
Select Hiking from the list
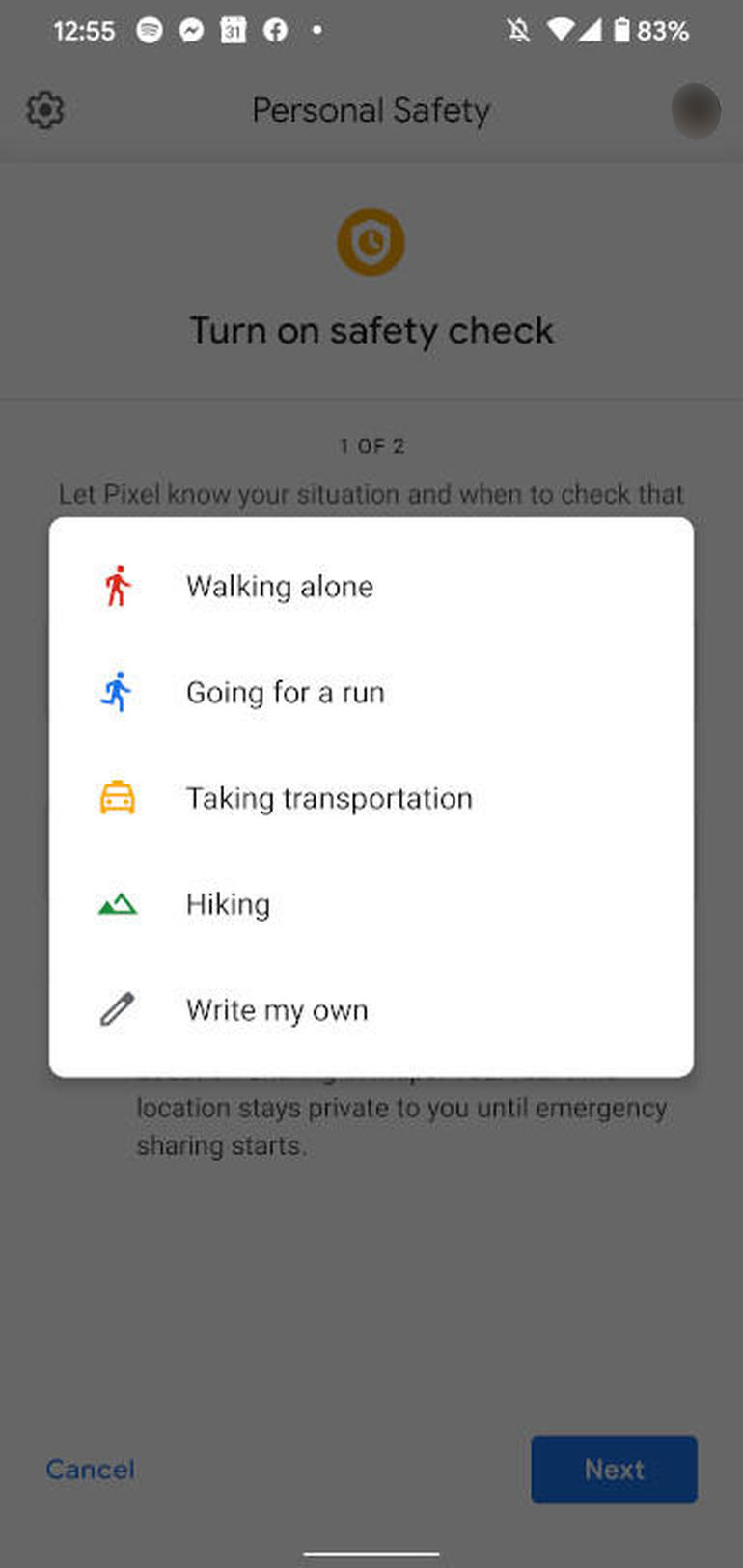pyautogui.click(x=228, y=904)
